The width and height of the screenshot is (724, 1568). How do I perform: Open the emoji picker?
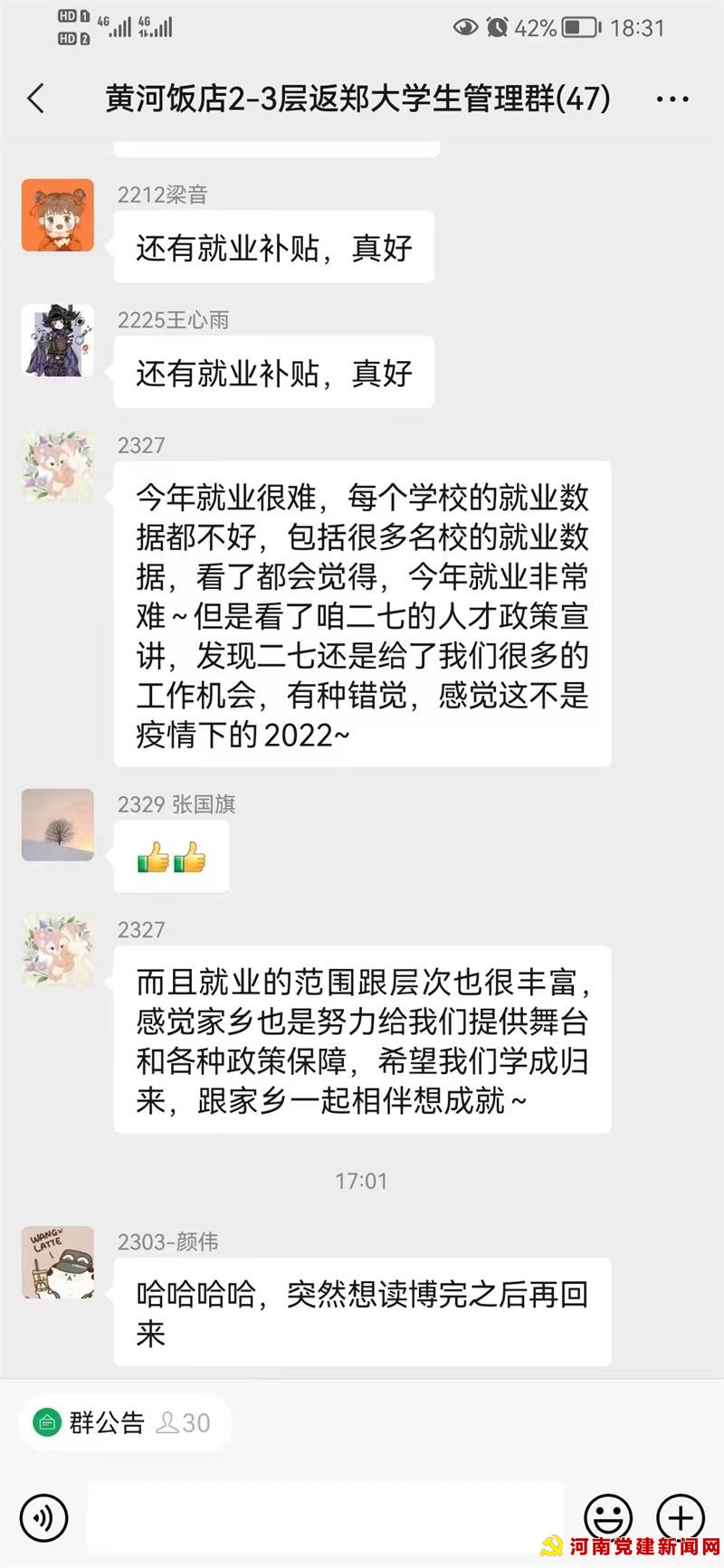pos(608,1517)
